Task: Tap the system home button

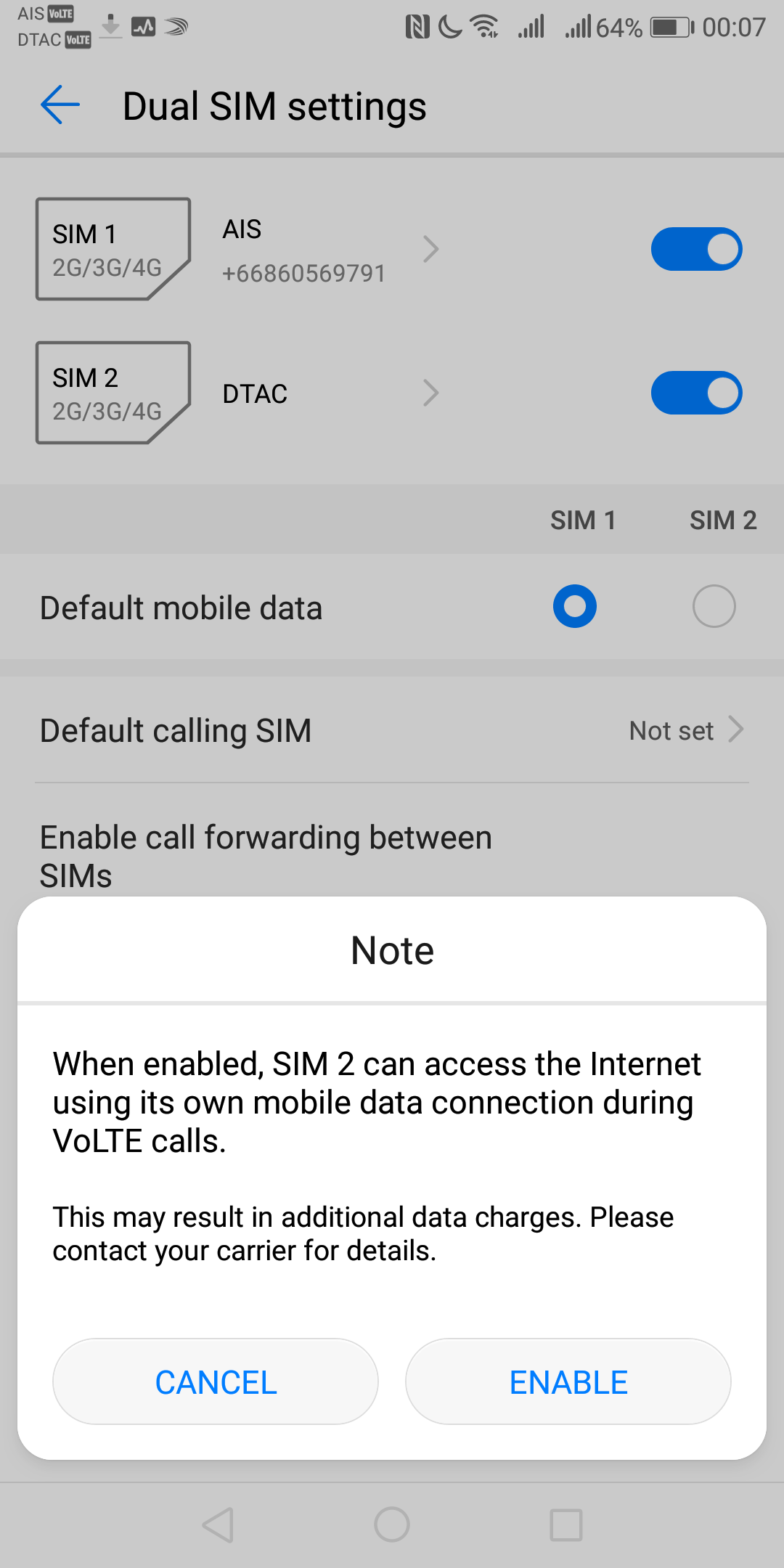Action: coord(392,1524)
